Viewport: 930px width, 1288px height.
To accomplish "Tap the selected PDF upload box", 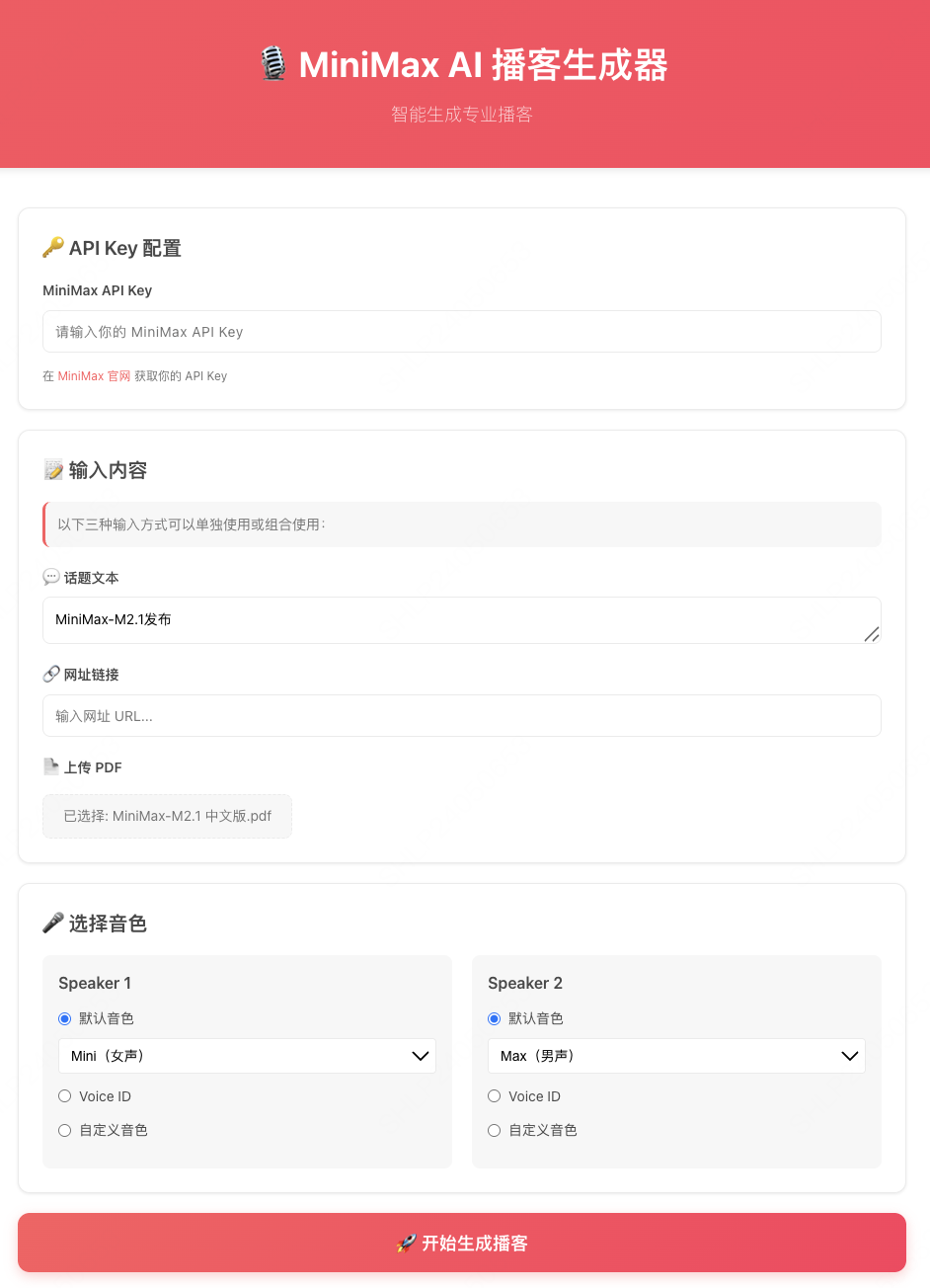I will point(167,817).
